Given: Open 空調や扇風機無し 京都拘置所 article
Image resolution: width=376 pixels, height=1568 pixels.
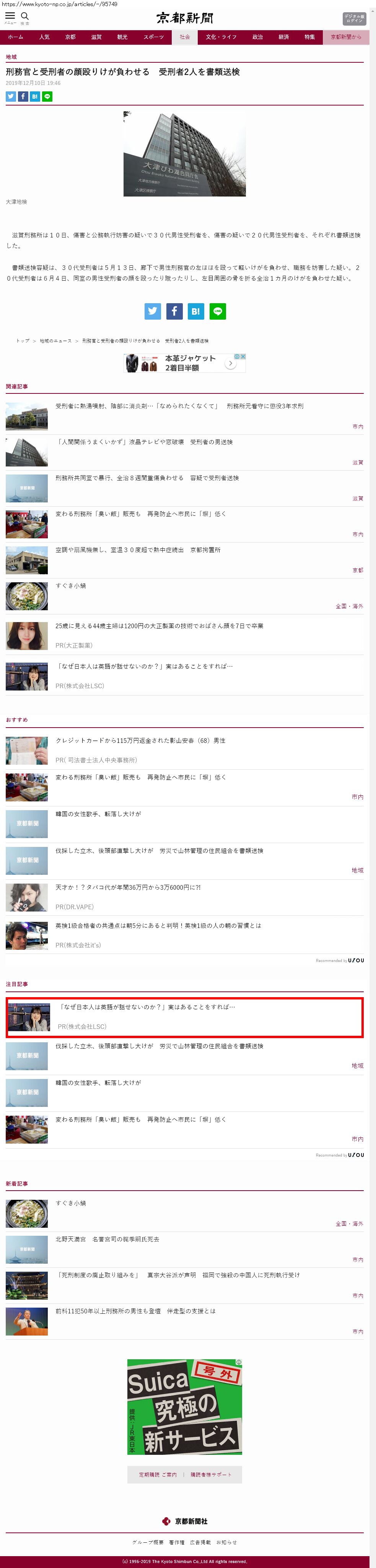Looking at the screenshot, I should (138, 550).
